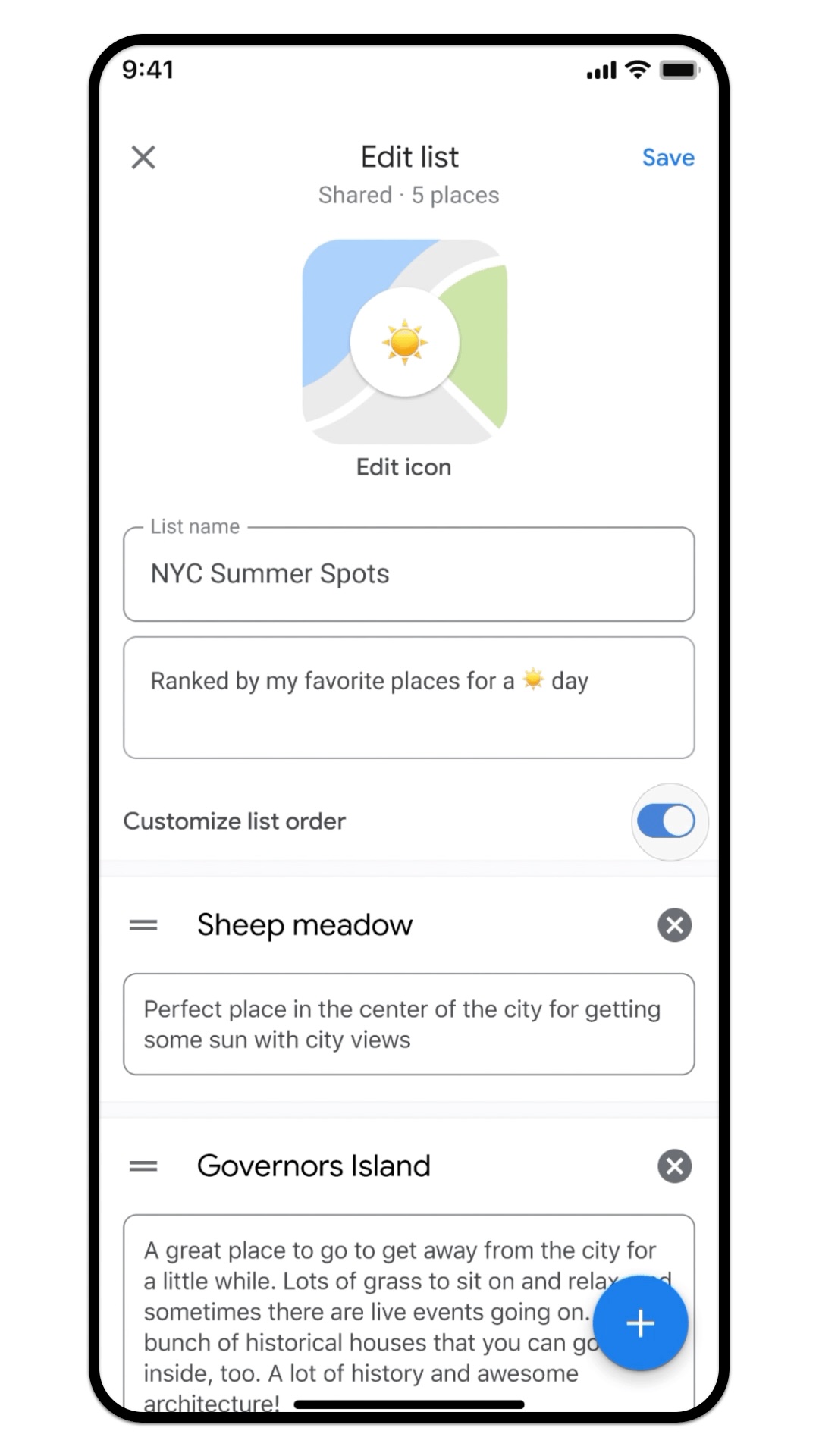Edit the note for Sheep meadow

coord(409,1025)
